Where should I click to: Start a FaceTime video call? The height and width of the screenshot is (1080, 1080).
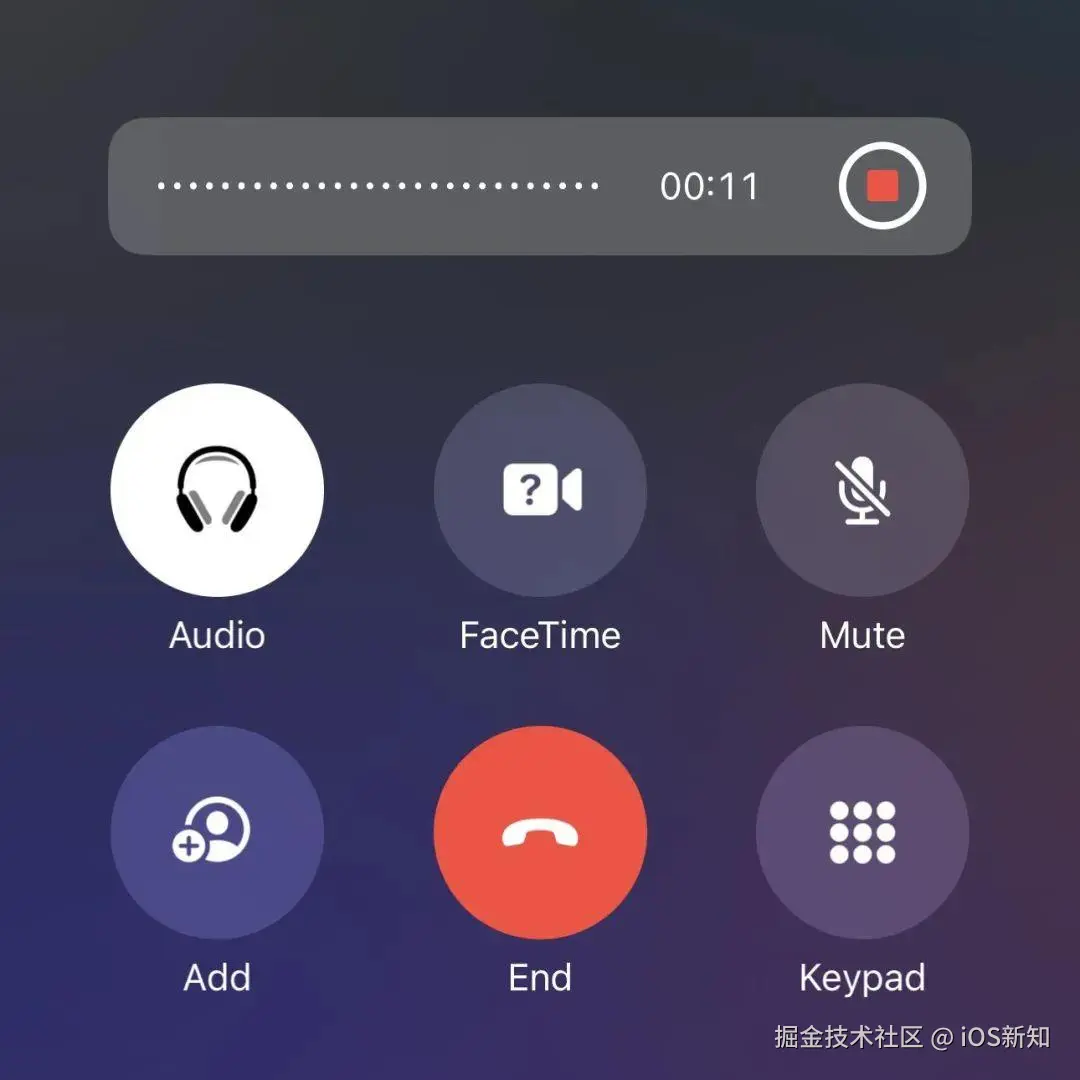(x=540, y=490)
